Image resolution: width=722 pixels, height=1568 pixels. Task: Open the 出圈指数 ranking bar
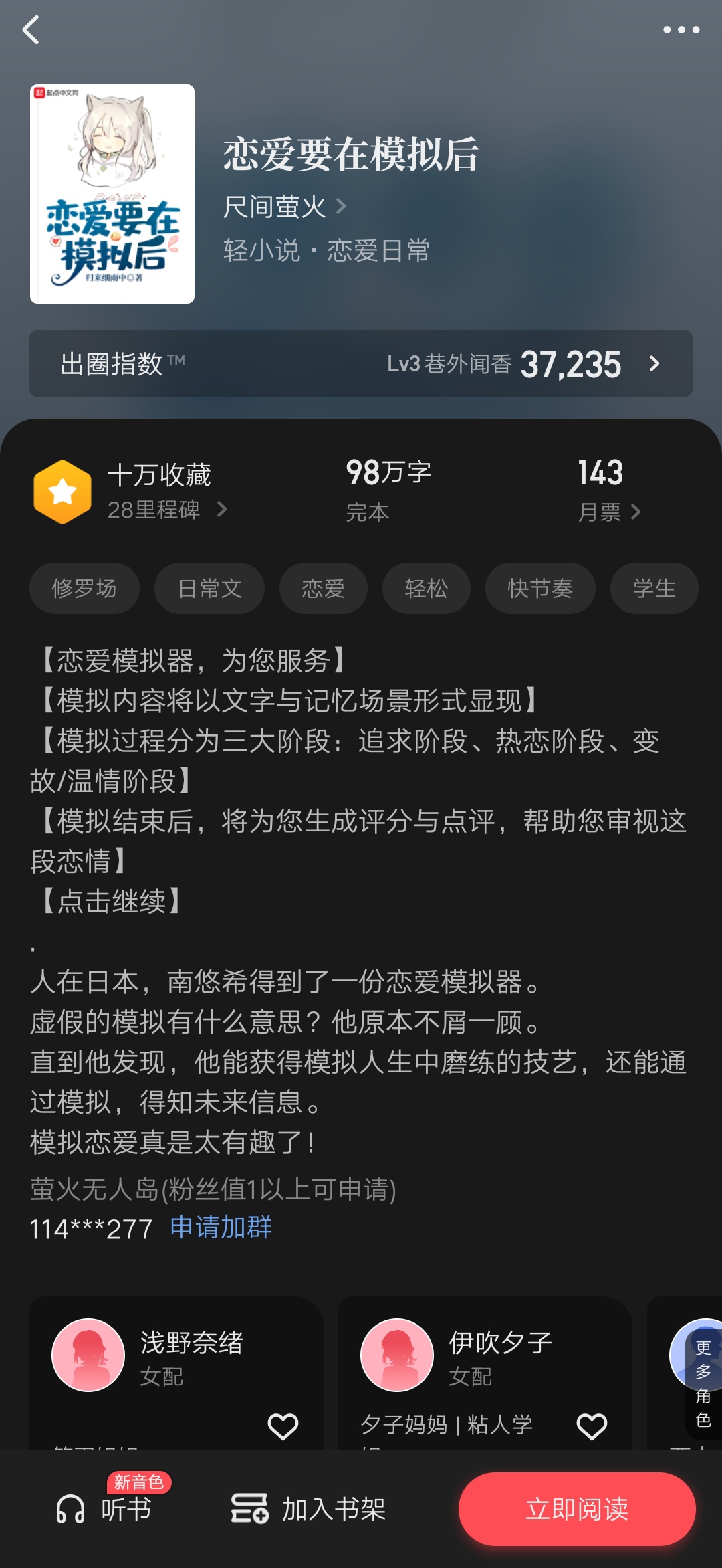[x=361, y=363]
